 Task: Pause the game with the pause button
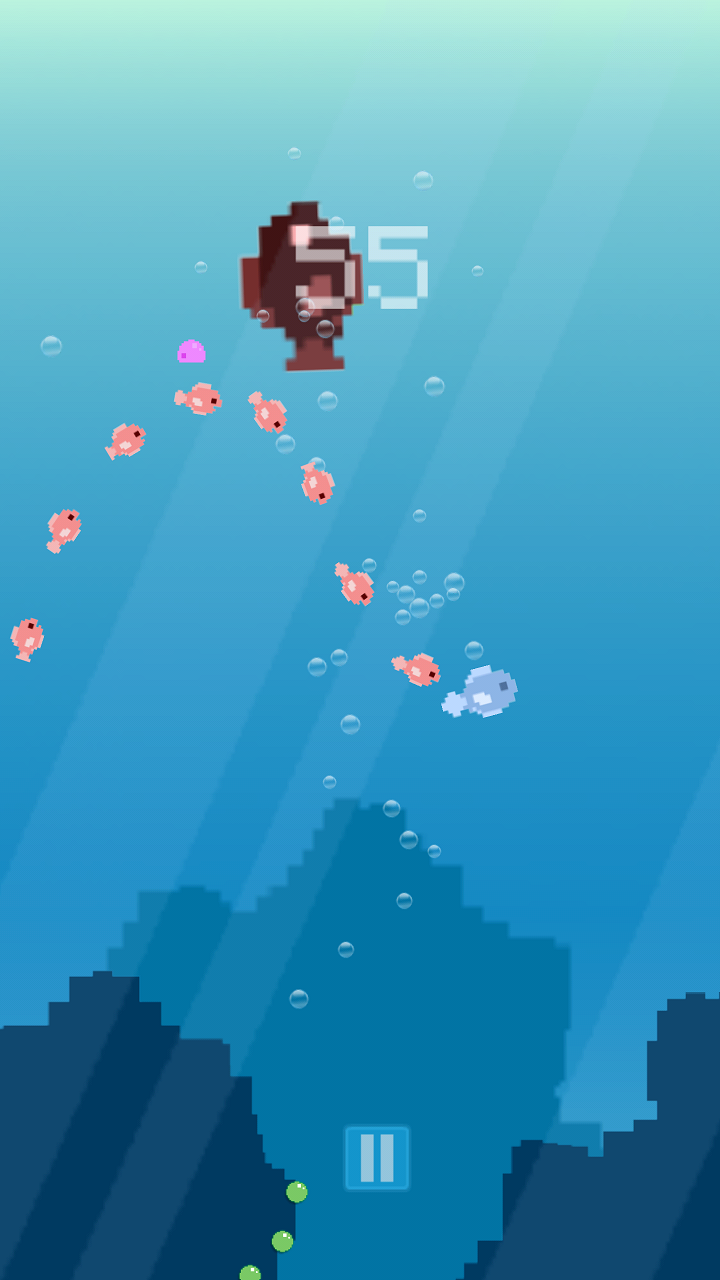point(377,1158)
